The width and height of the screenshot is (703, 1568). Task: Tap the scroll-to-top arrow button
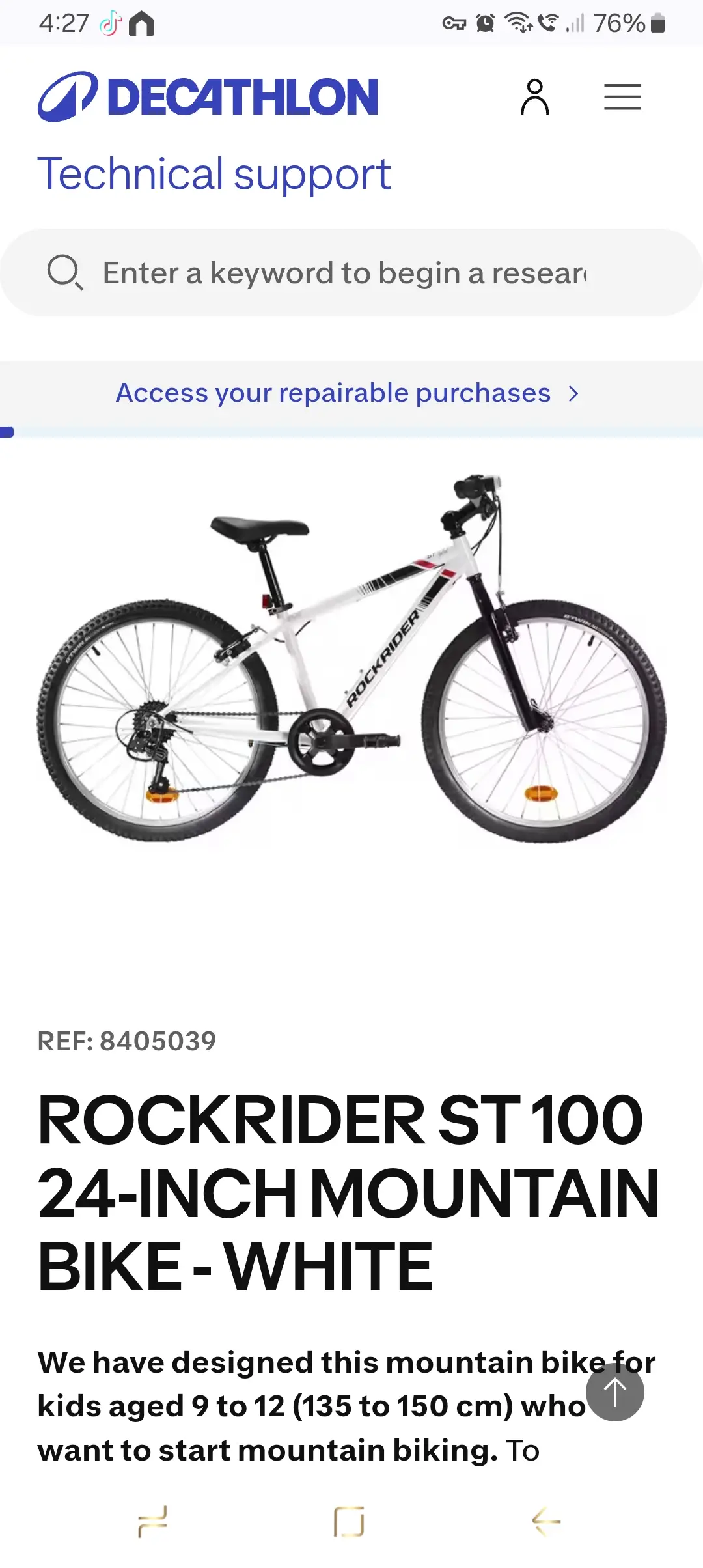(x=614, y=1392)
